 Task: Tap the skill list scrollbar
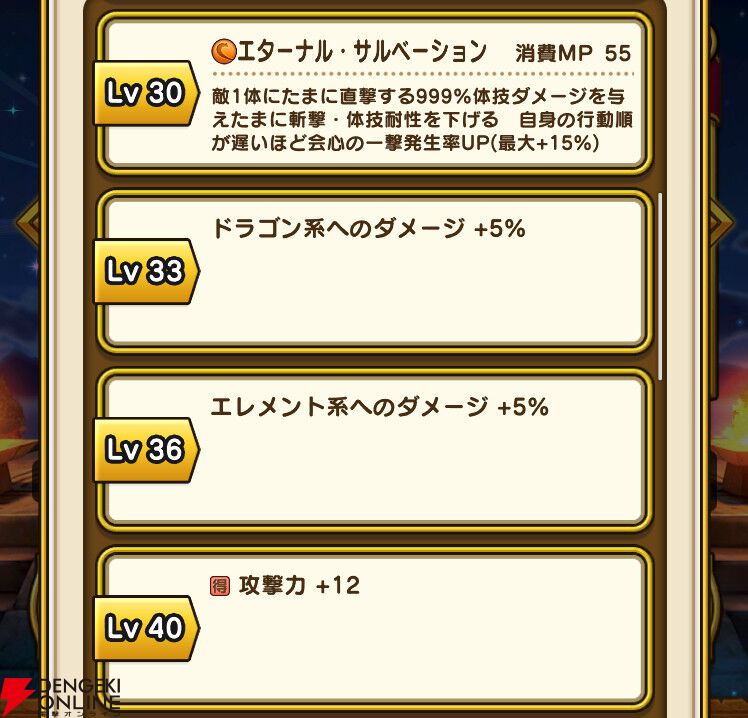pos(660,287)
